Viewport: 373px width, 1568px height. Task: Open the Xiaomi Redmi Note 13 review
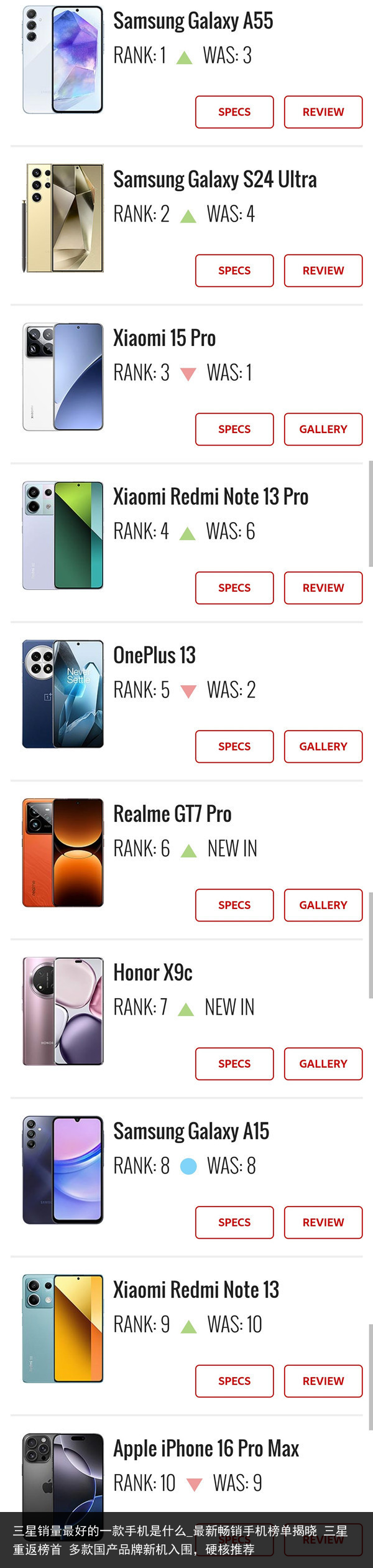[323, 1381]
